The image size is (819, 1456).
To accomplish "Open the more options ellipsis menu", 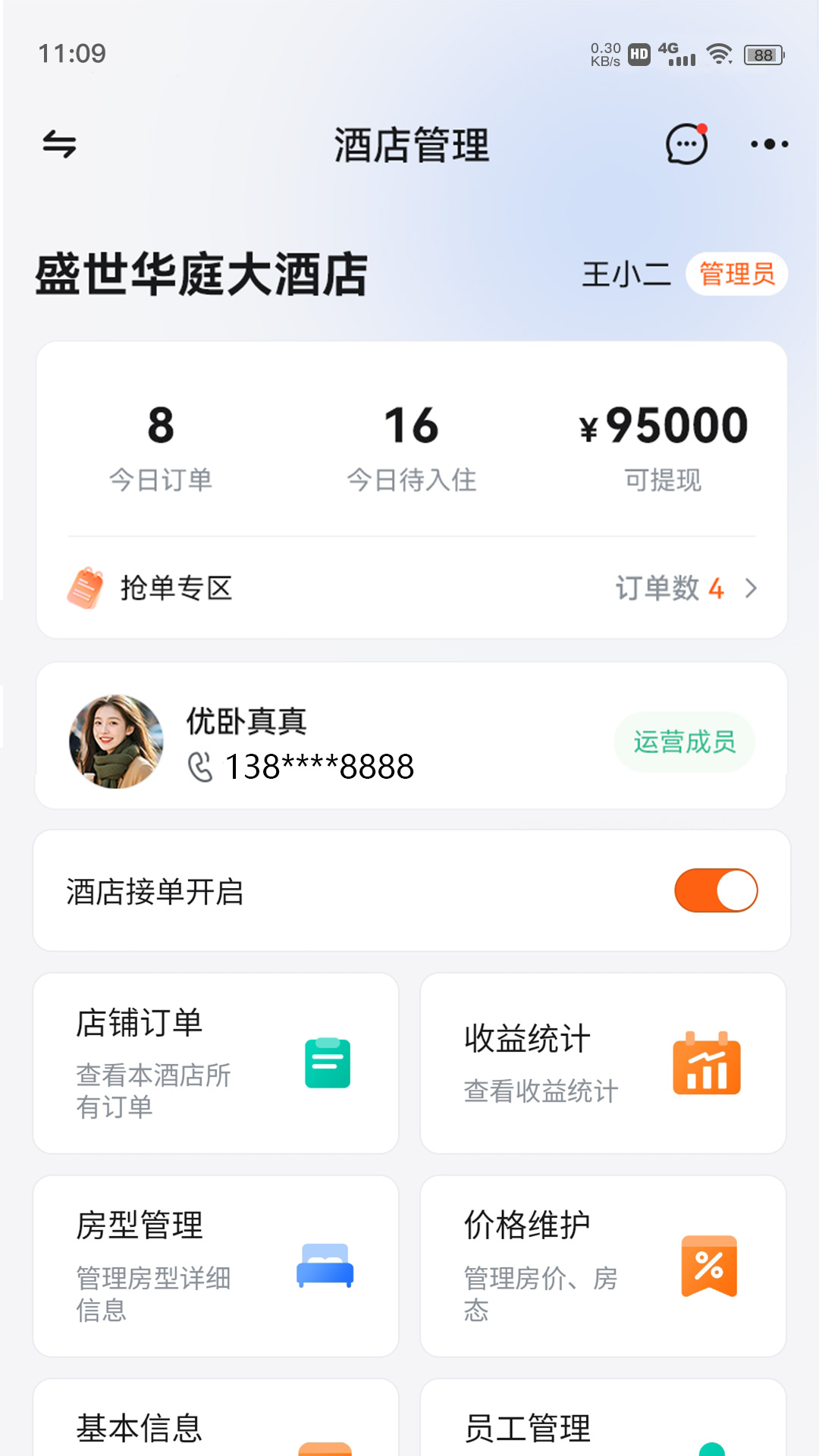I will 770,144.
